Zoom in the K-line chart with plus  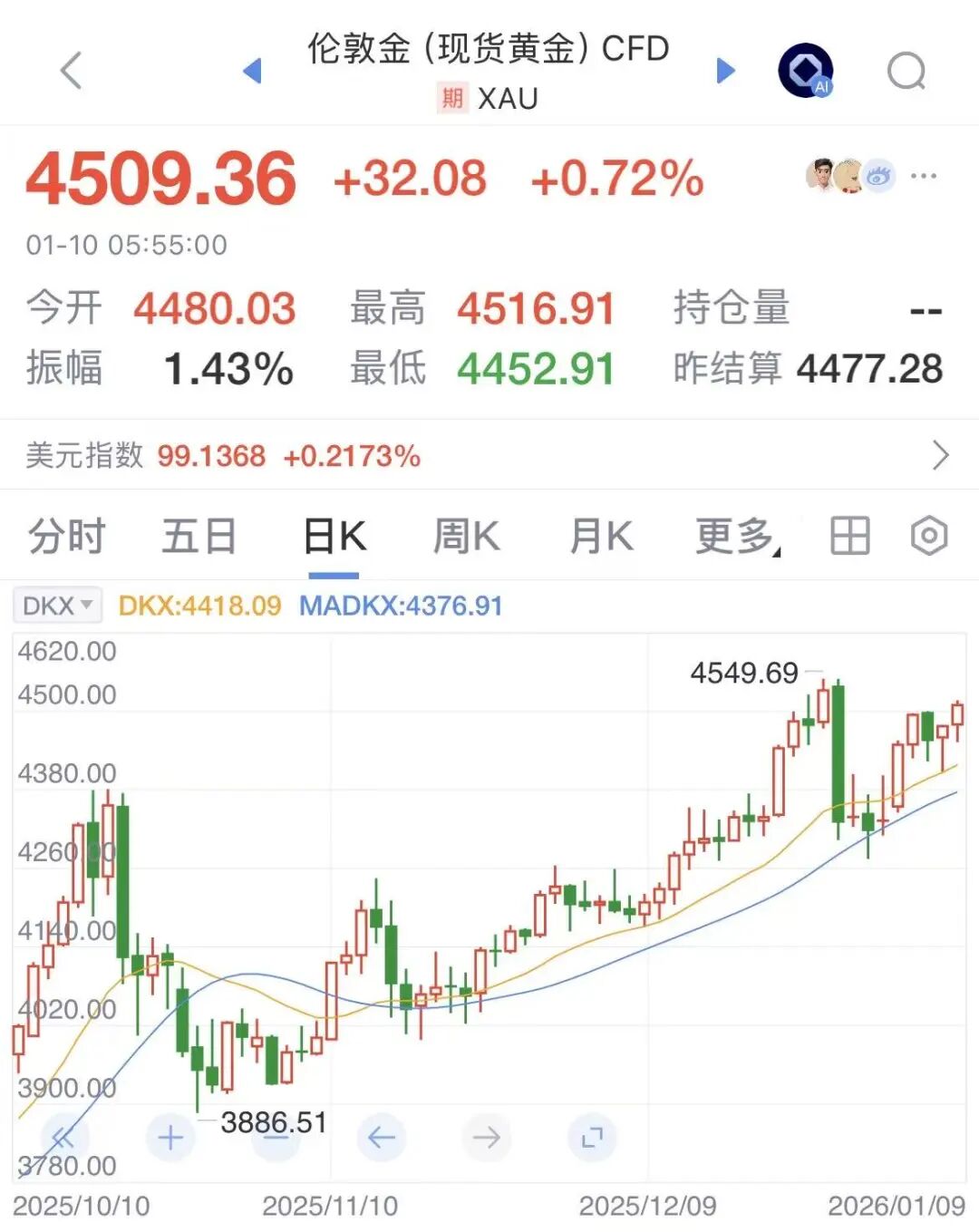(170, 1137)
